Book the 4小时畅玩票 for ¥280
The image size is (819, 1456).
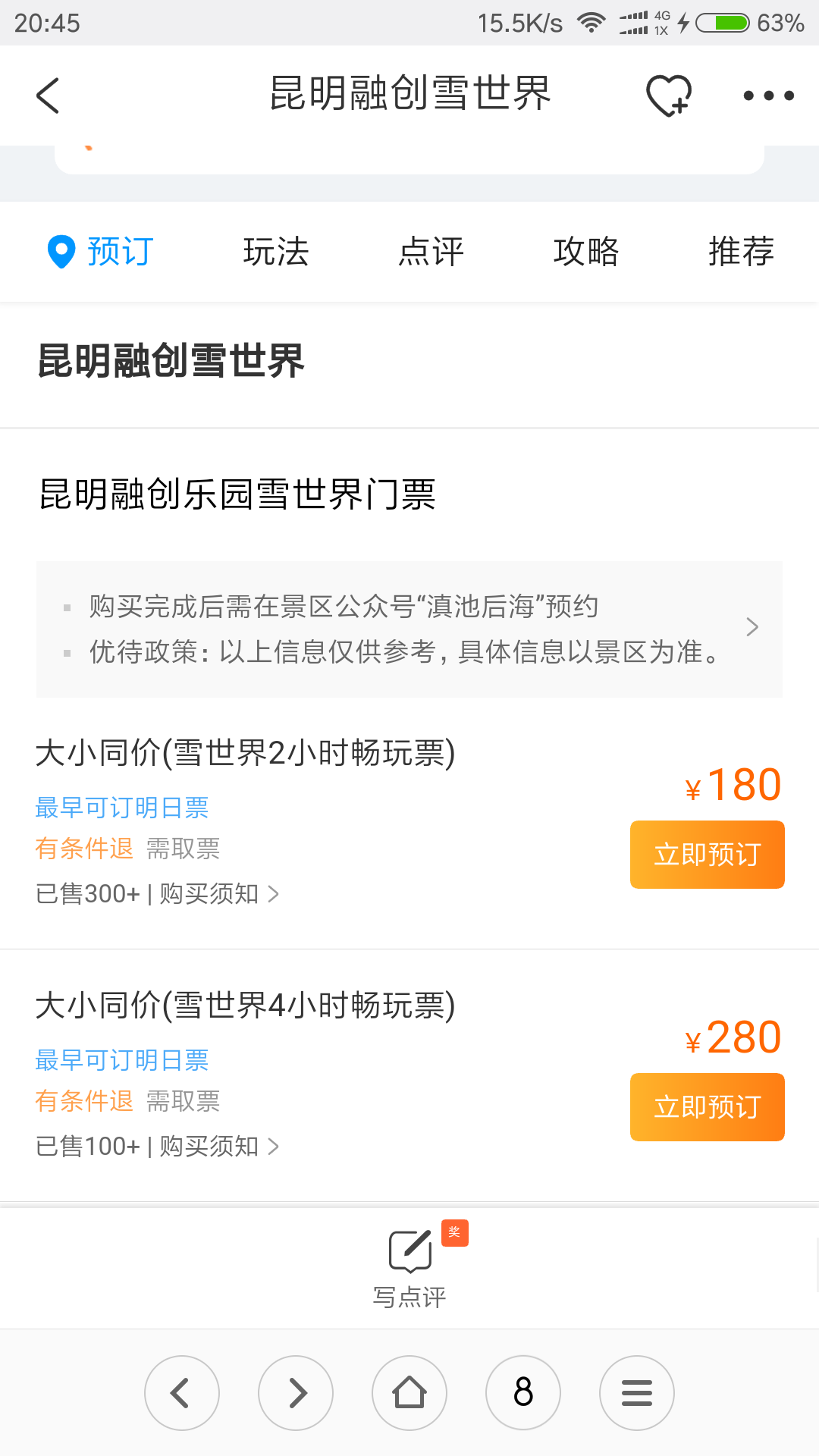tap(707, 1107)
